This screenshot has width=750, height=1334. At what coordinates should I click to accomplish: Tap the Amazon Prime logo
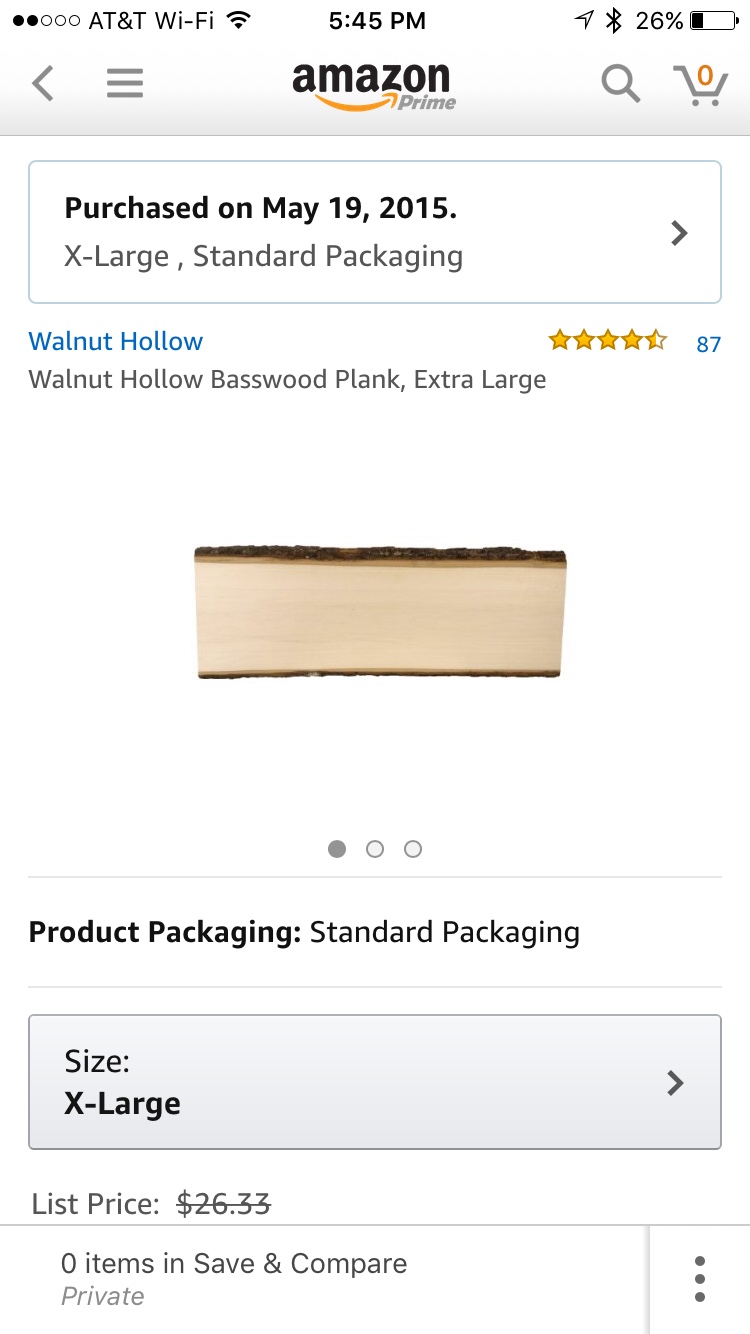click(373, 87)
